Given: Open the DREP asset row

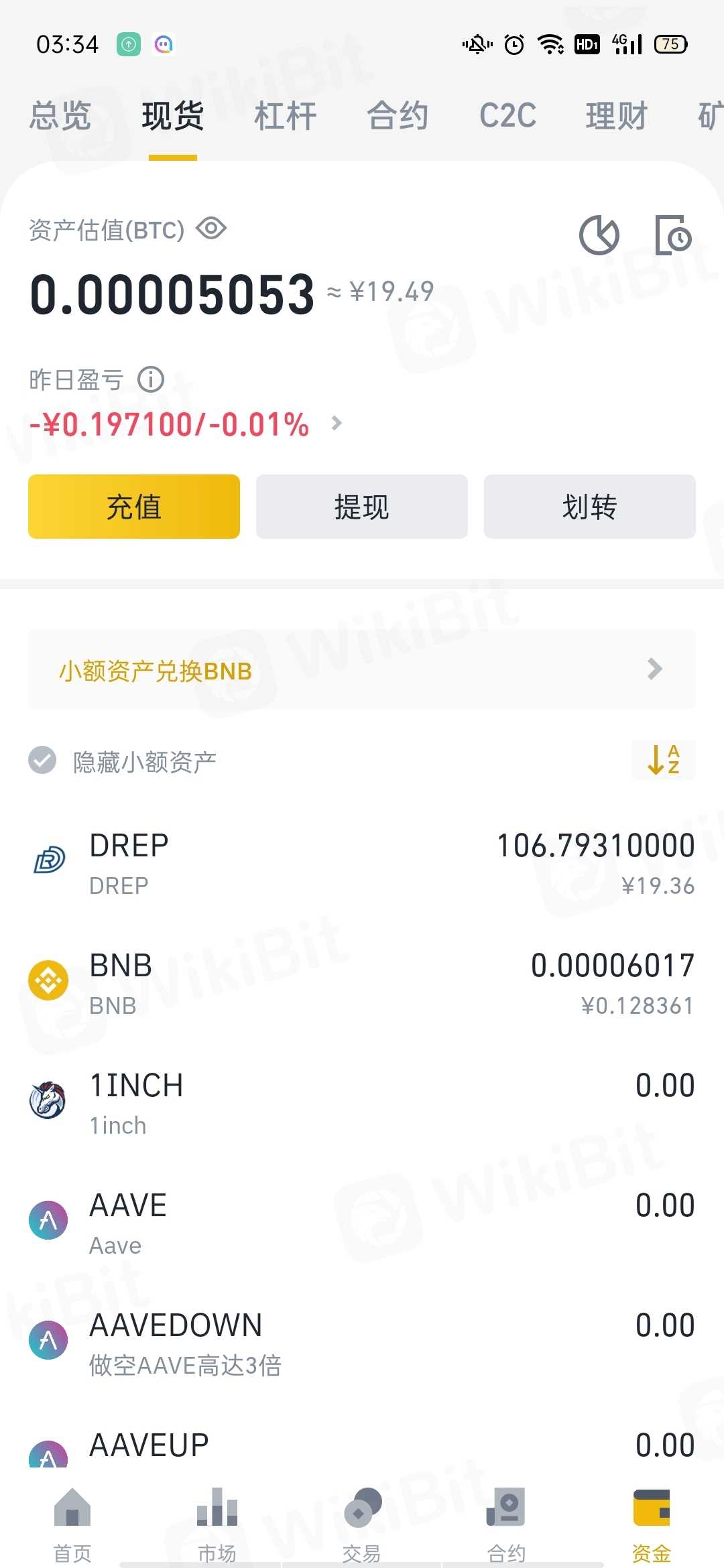Looking at the screenshot, I should tap(362, 863).
